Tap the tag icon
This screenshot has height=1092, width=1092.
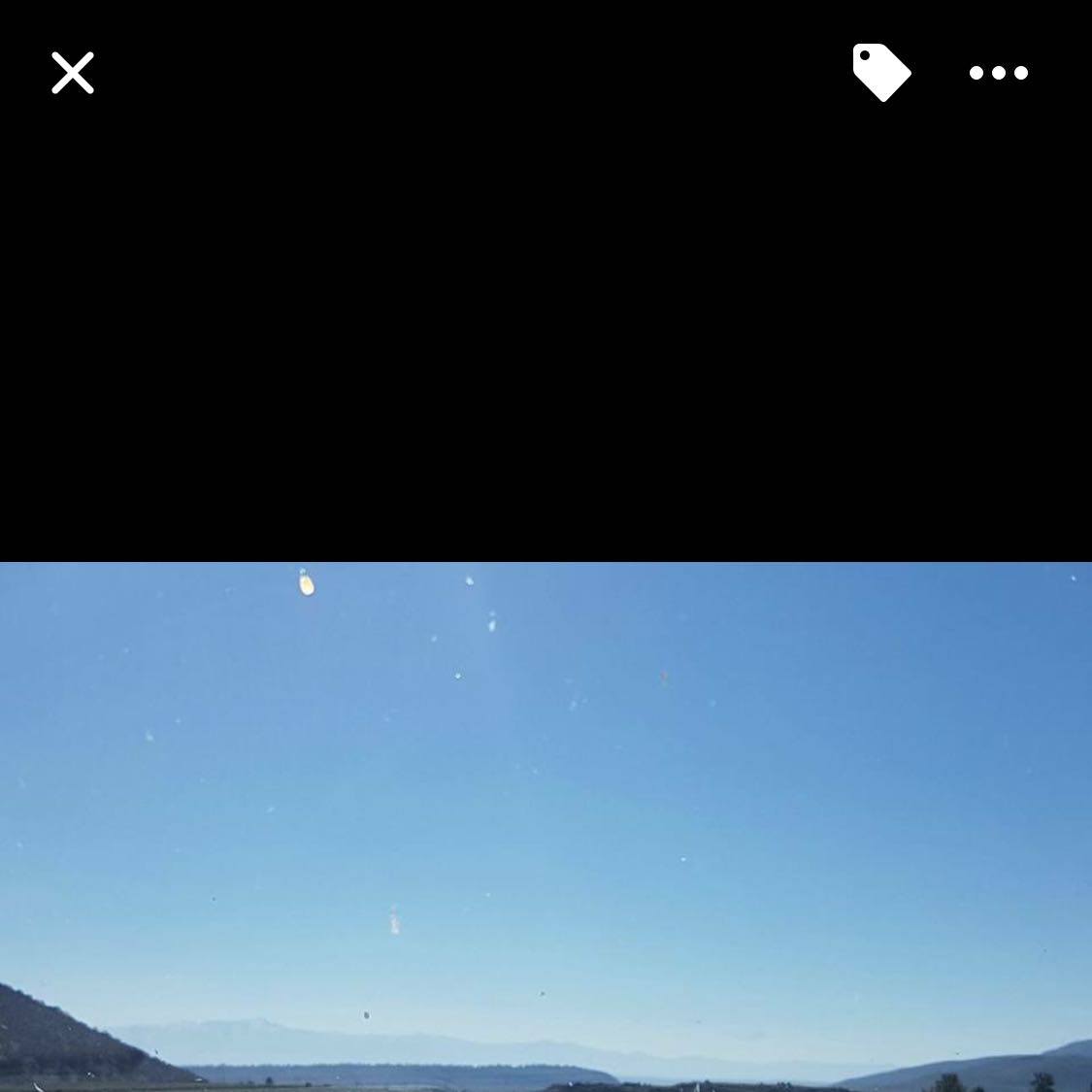click(881, 73)
